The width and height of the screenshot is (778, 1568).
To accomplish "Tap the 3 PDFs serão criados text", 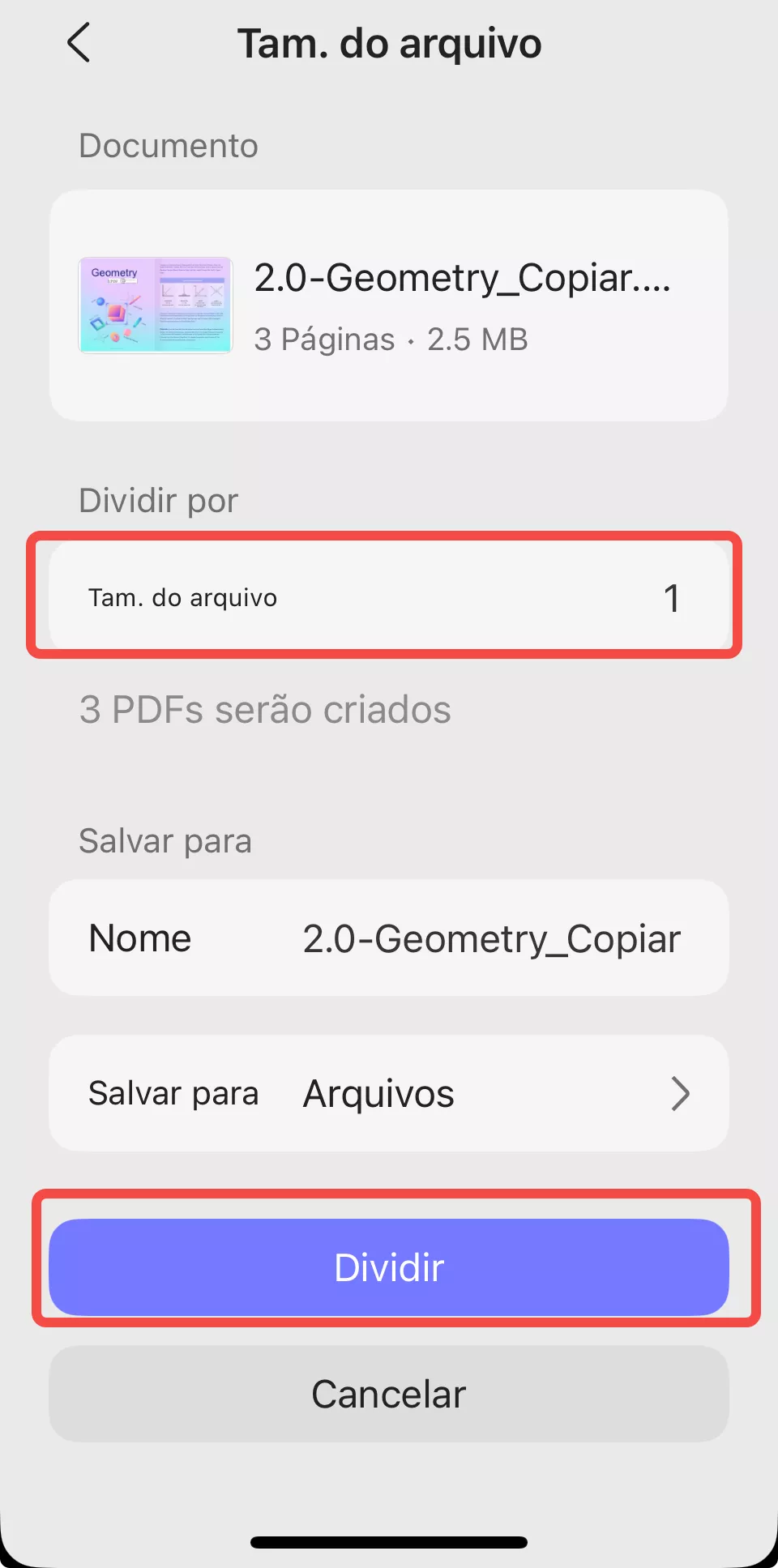I will click(265, 710).
